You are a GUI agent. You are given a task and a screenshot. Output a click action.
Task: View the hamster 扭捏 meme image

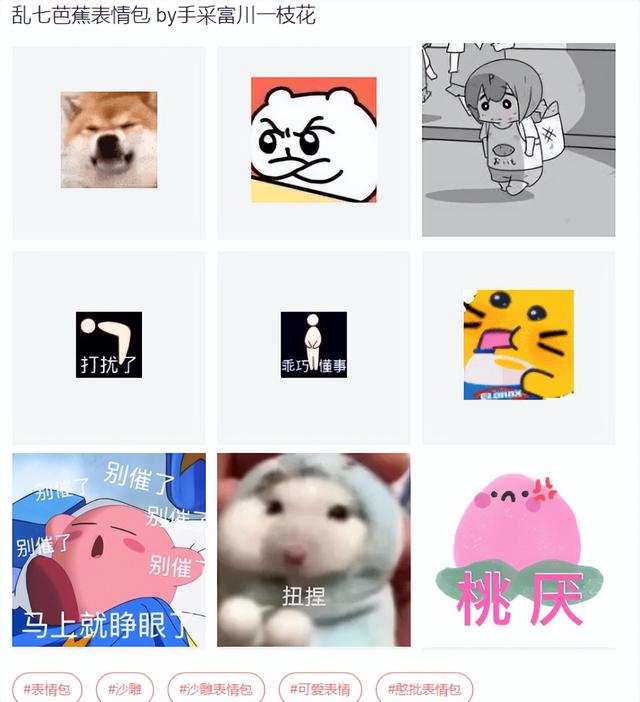[x=313, y=550]
